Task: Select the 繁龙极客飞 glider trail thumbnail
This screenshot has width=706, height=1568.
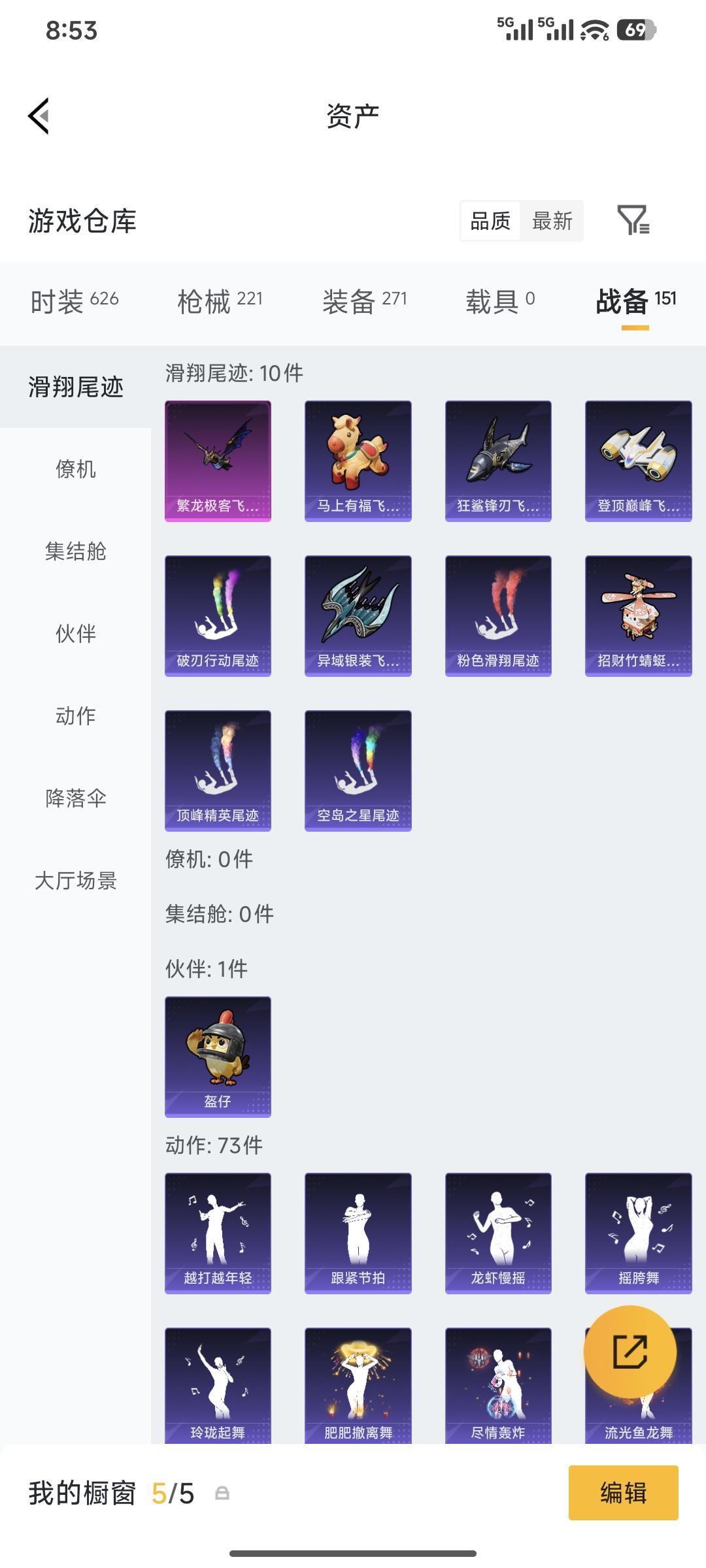Action: click(x=218, y=459)
